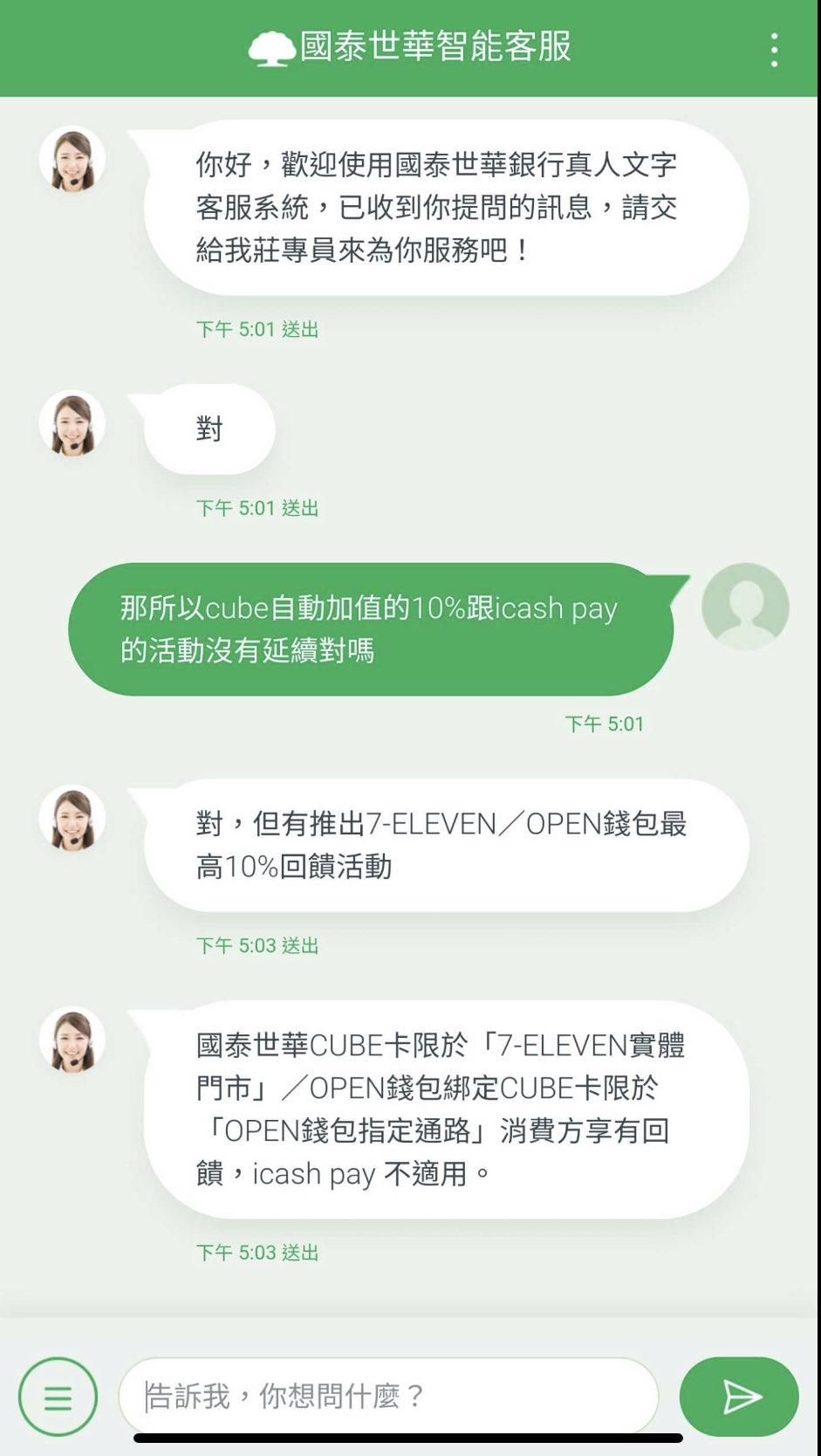Send the message with arrow button
Image resolution: width=821 pixels, height=1456 pixels.
point(739,1396)
